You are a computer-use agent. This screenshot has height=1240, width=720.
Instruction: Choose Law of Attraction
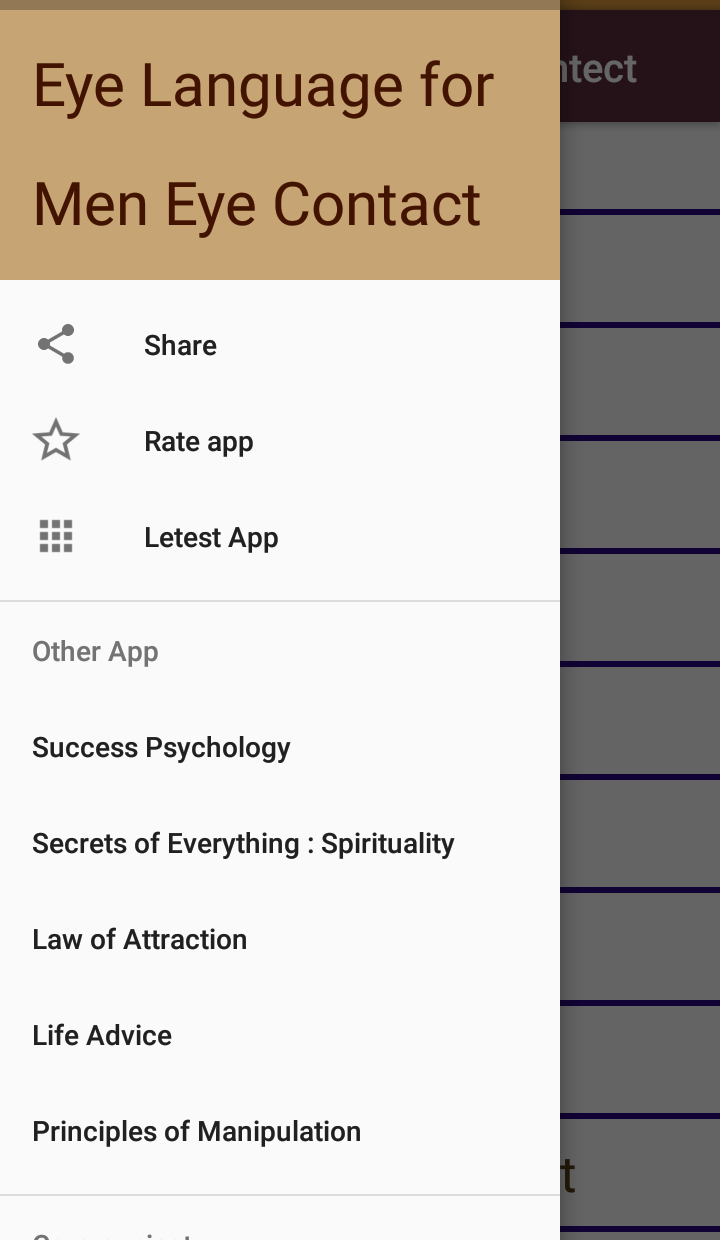click(280, 939)
